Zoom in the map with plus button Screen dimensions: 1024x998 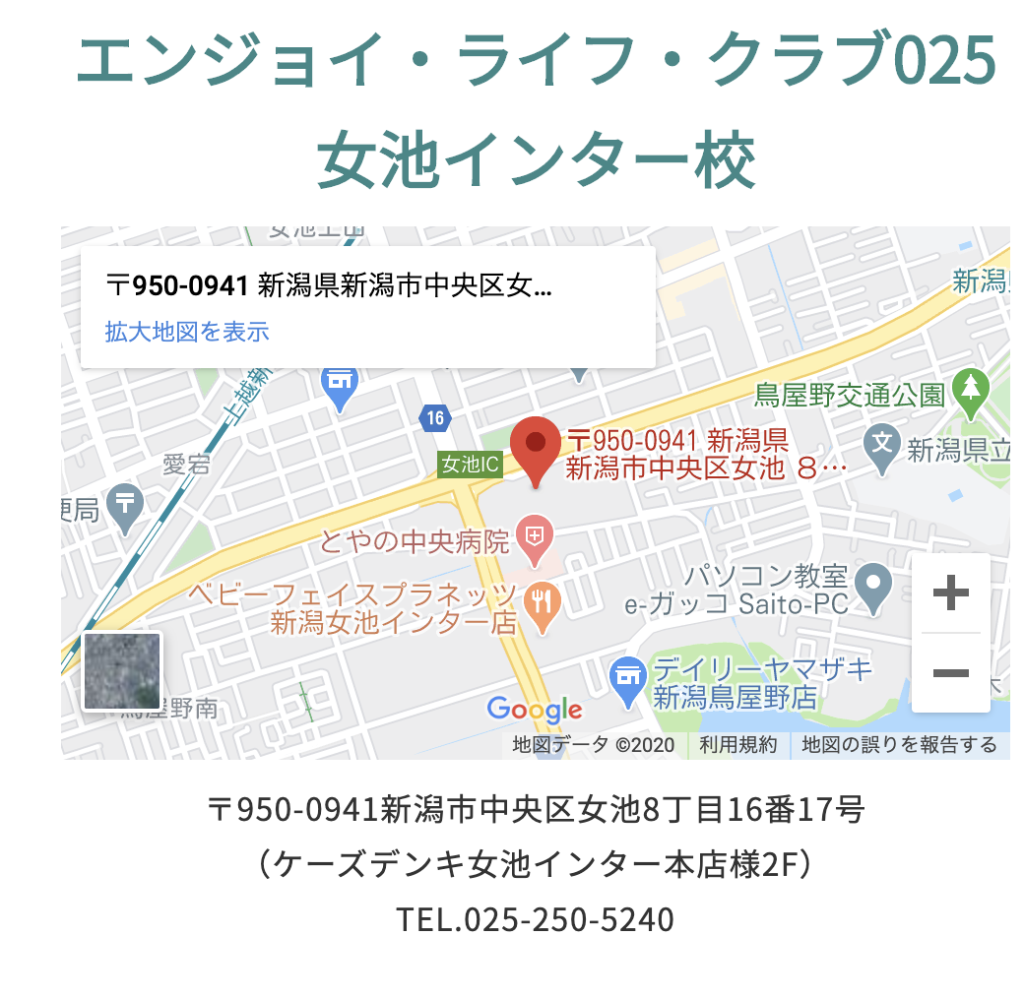click(950, 594)
